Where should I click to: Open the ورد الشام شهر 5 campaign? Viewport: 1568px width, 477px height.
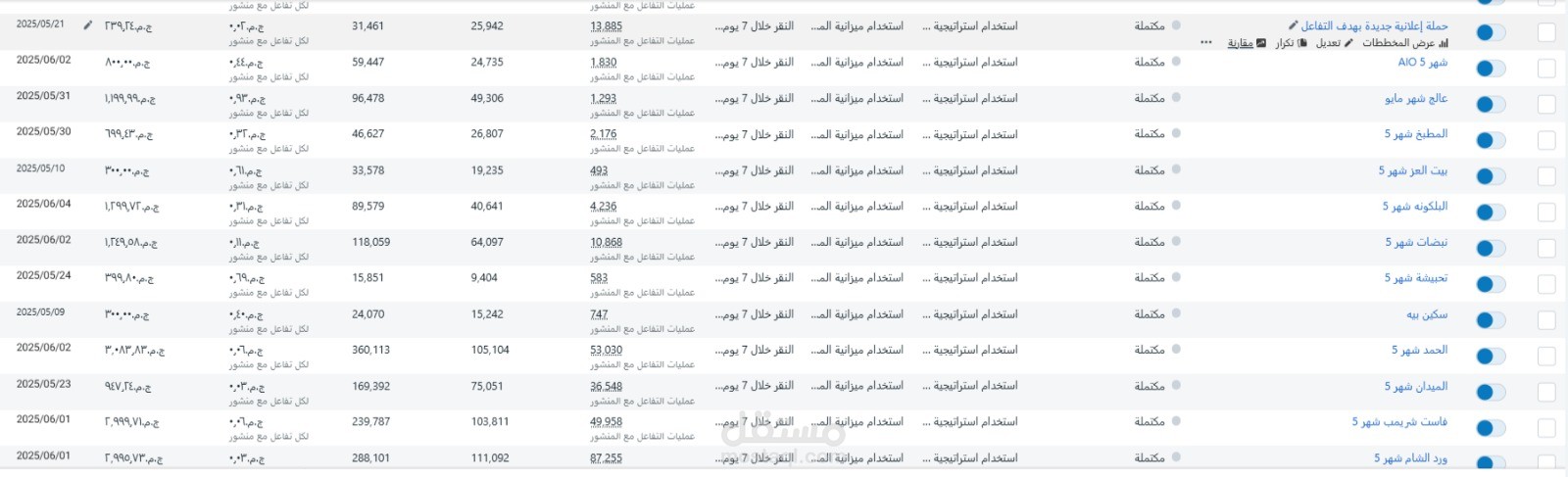click(1410, 457)
